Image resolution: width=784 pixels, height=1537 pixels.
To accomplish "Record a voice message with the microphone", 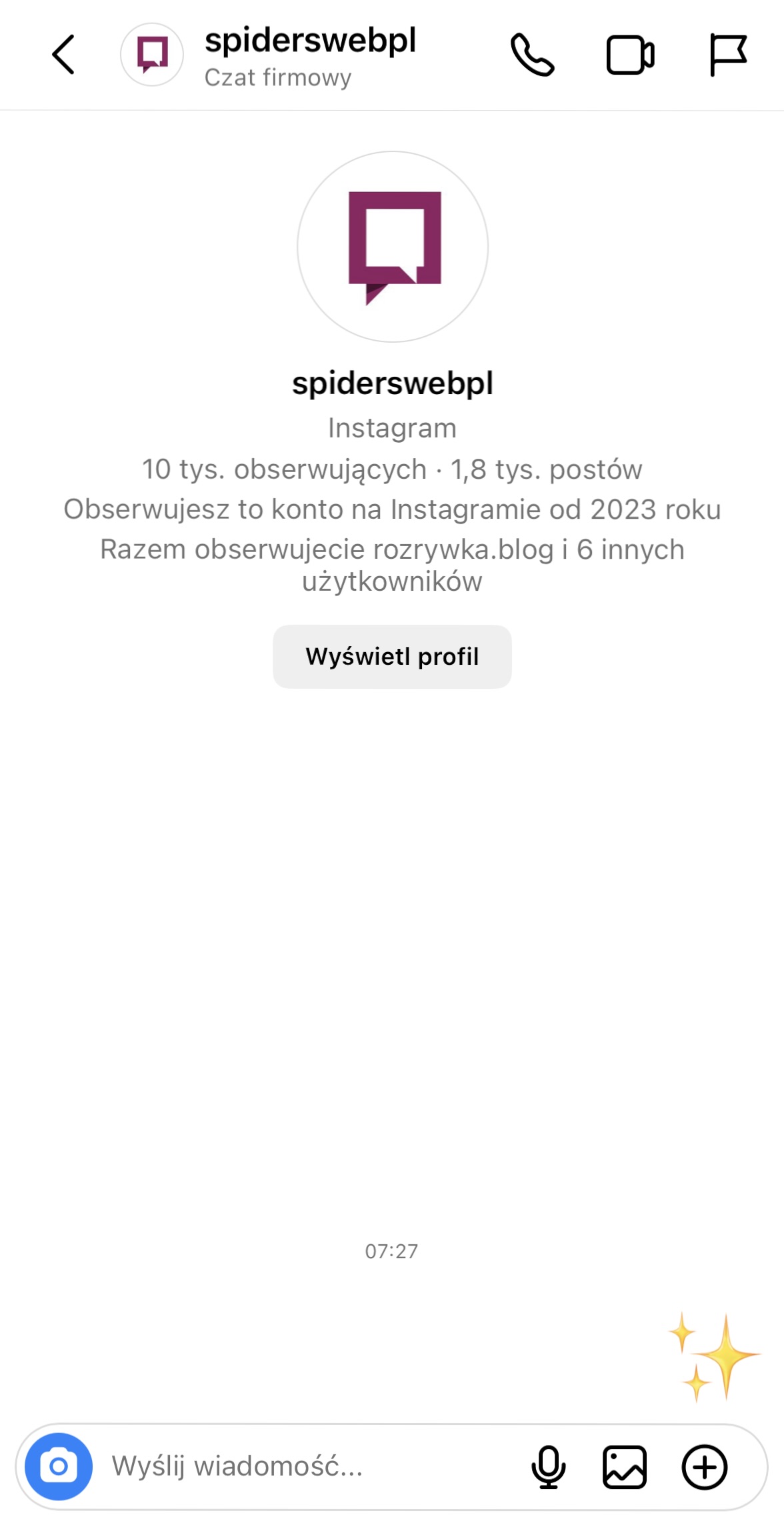I will [x=548, y=1466].
